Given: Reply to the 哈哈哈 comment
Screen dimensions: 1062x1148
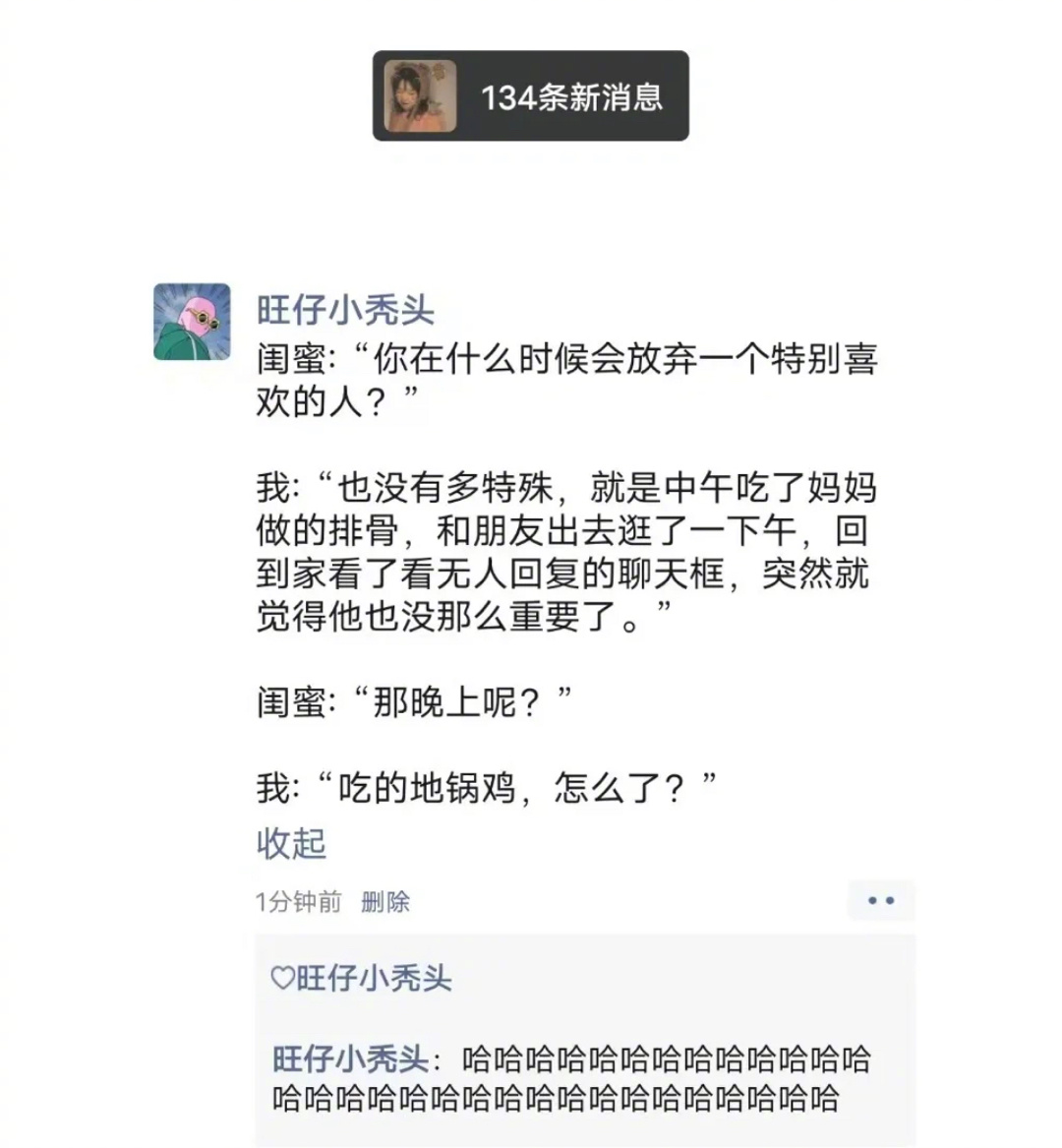Looking at the screenshot, I should (x=649, y=1079).
